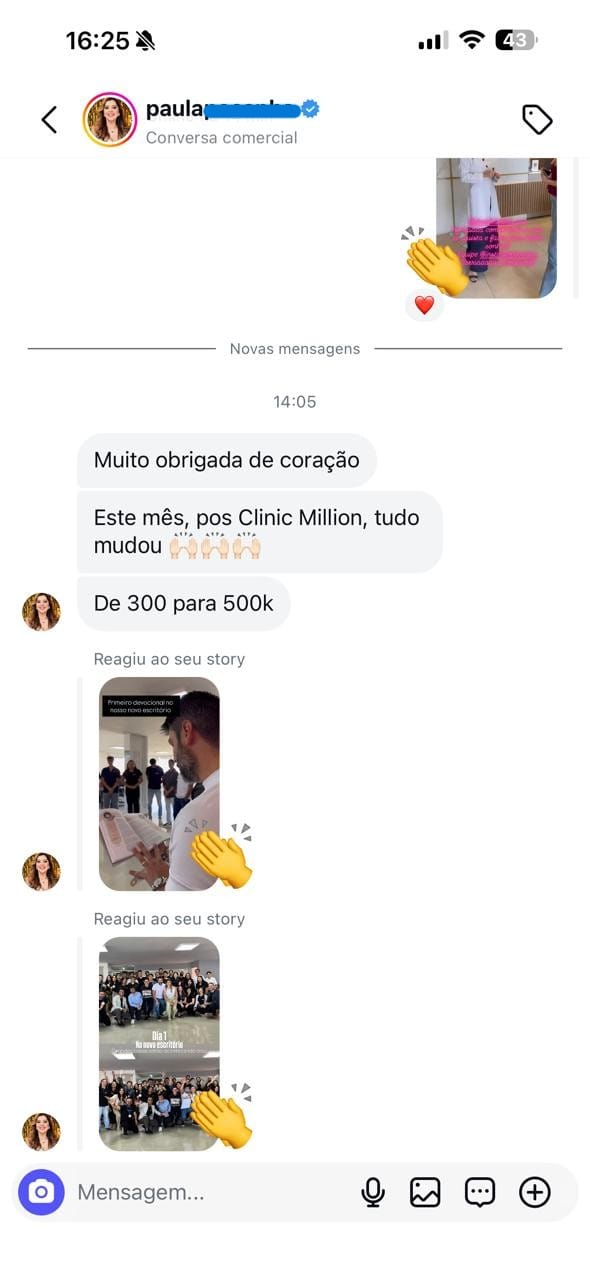
Task: Open more options with the plus icon
Action: [535, 1192]
